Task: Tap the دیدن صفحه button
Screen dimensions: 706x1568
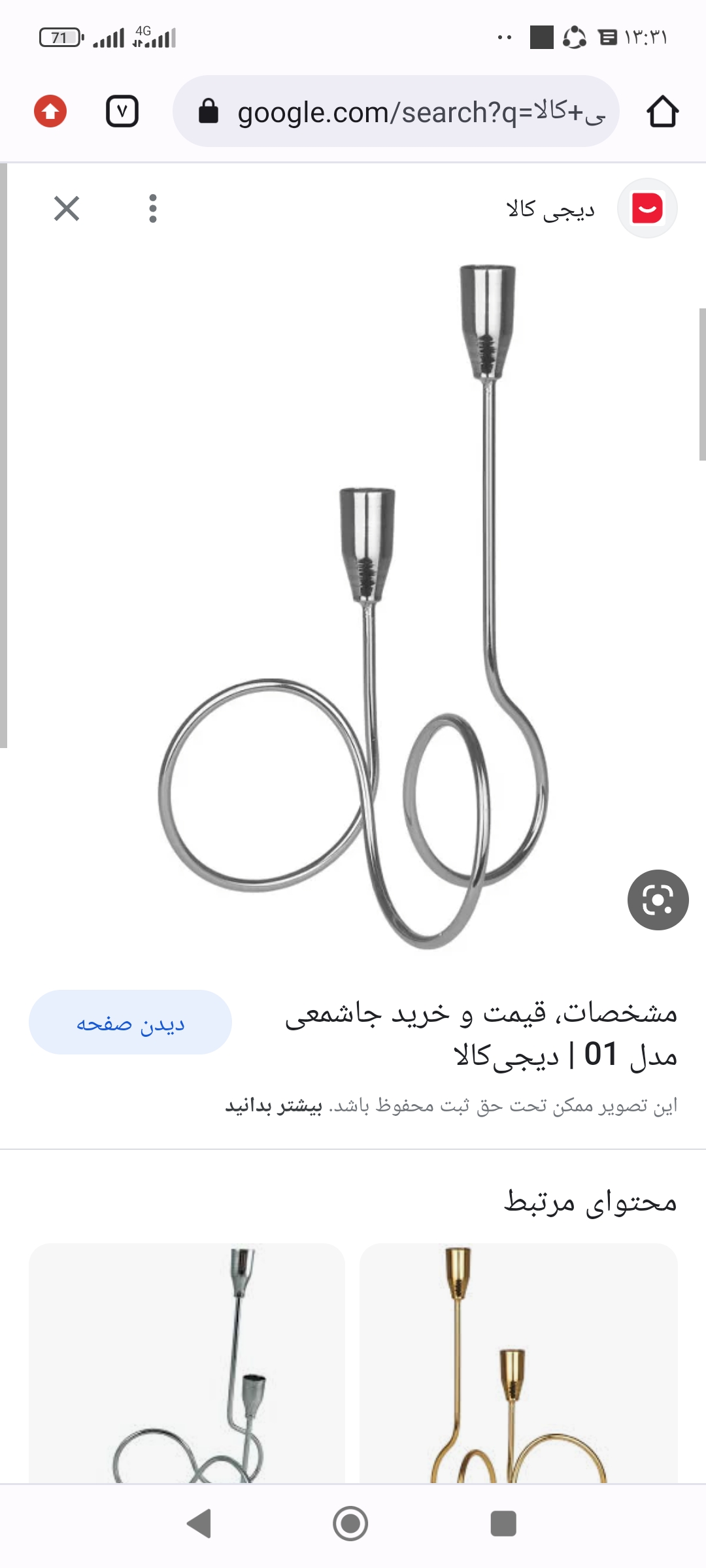Action: [130, 1022]
